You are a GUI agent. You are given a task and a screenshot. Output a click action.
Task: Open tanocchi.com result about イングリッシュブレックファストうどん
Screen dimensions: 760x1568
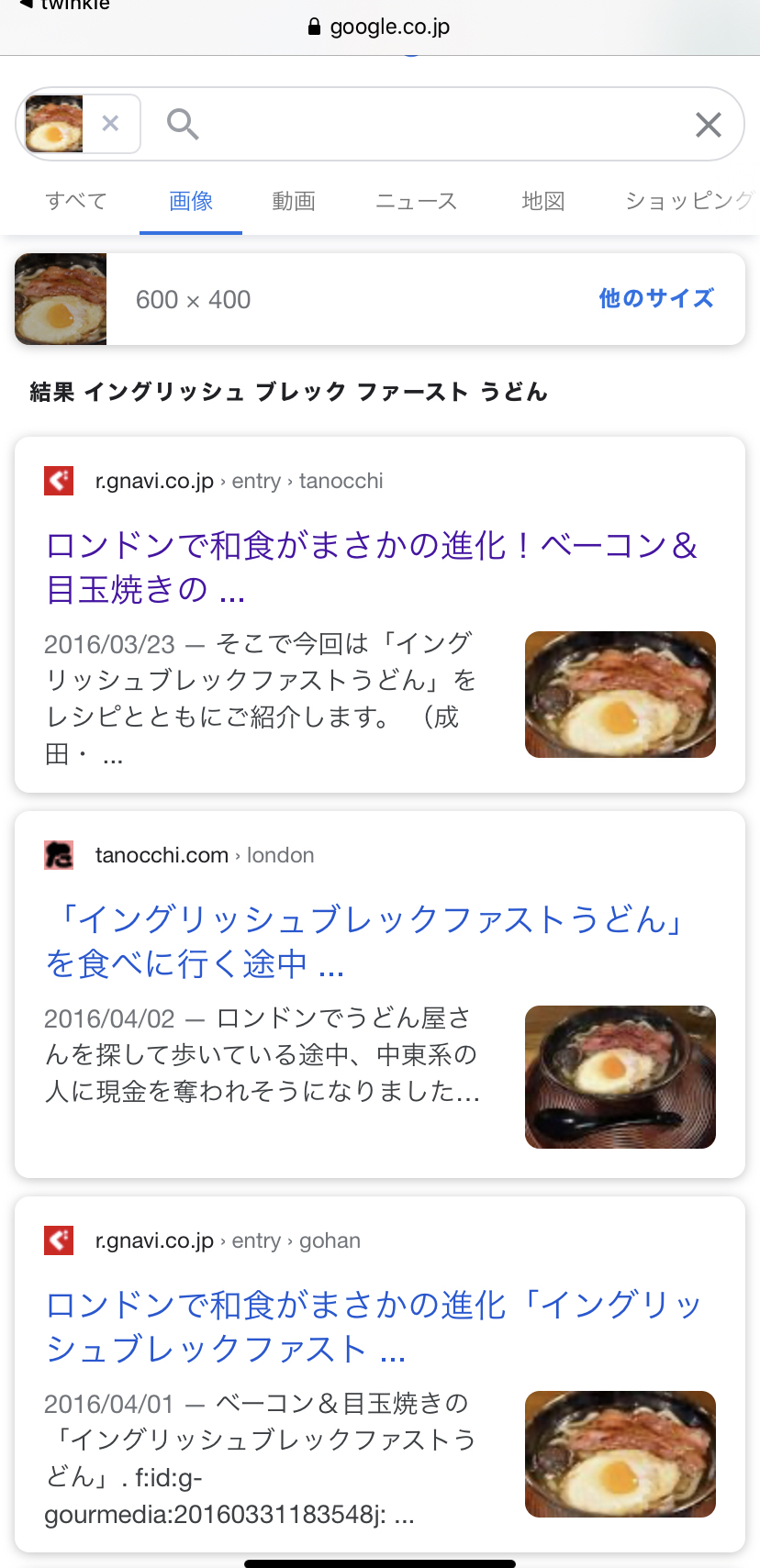367,940
